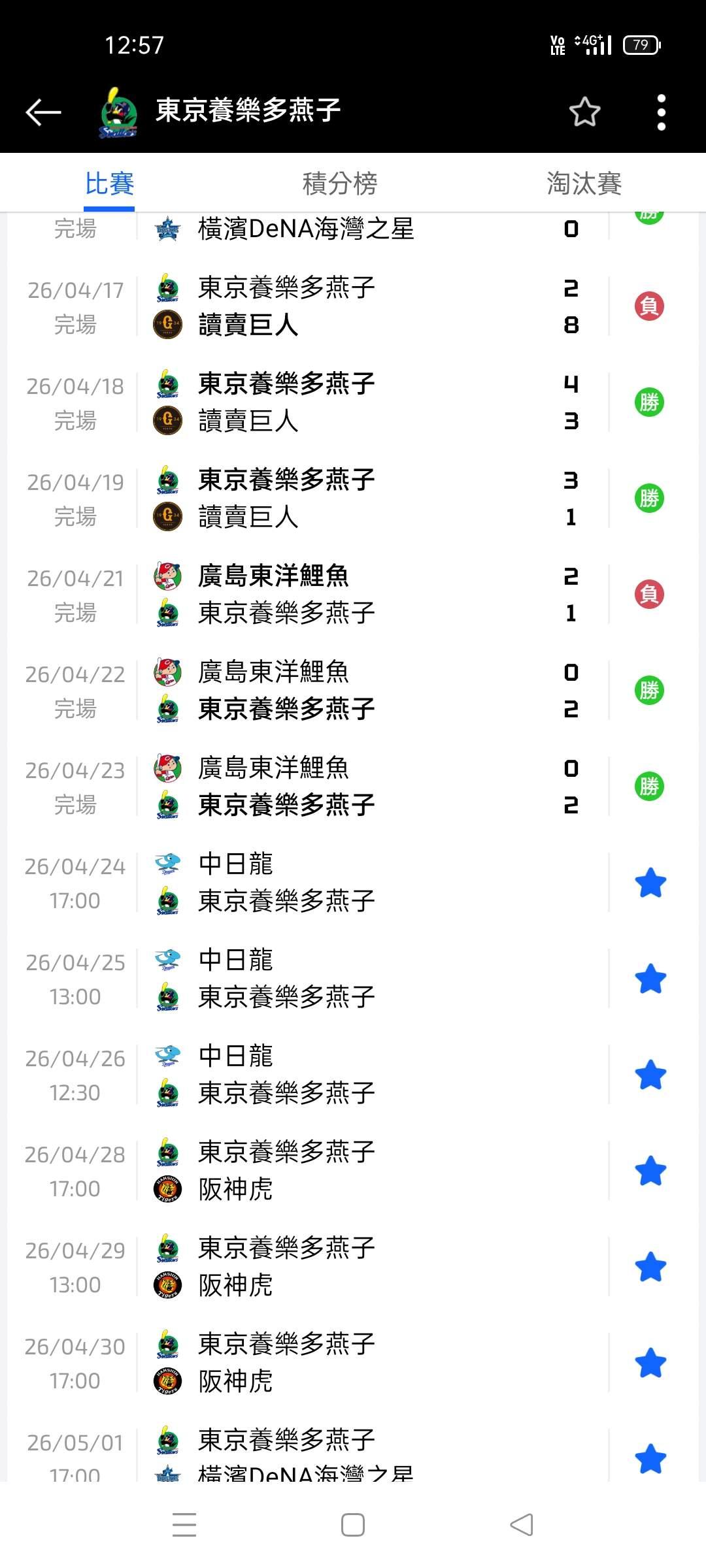
Task: Open the 26/04/17 match against 讀賣巨人
Action: (x=353, y=306)
